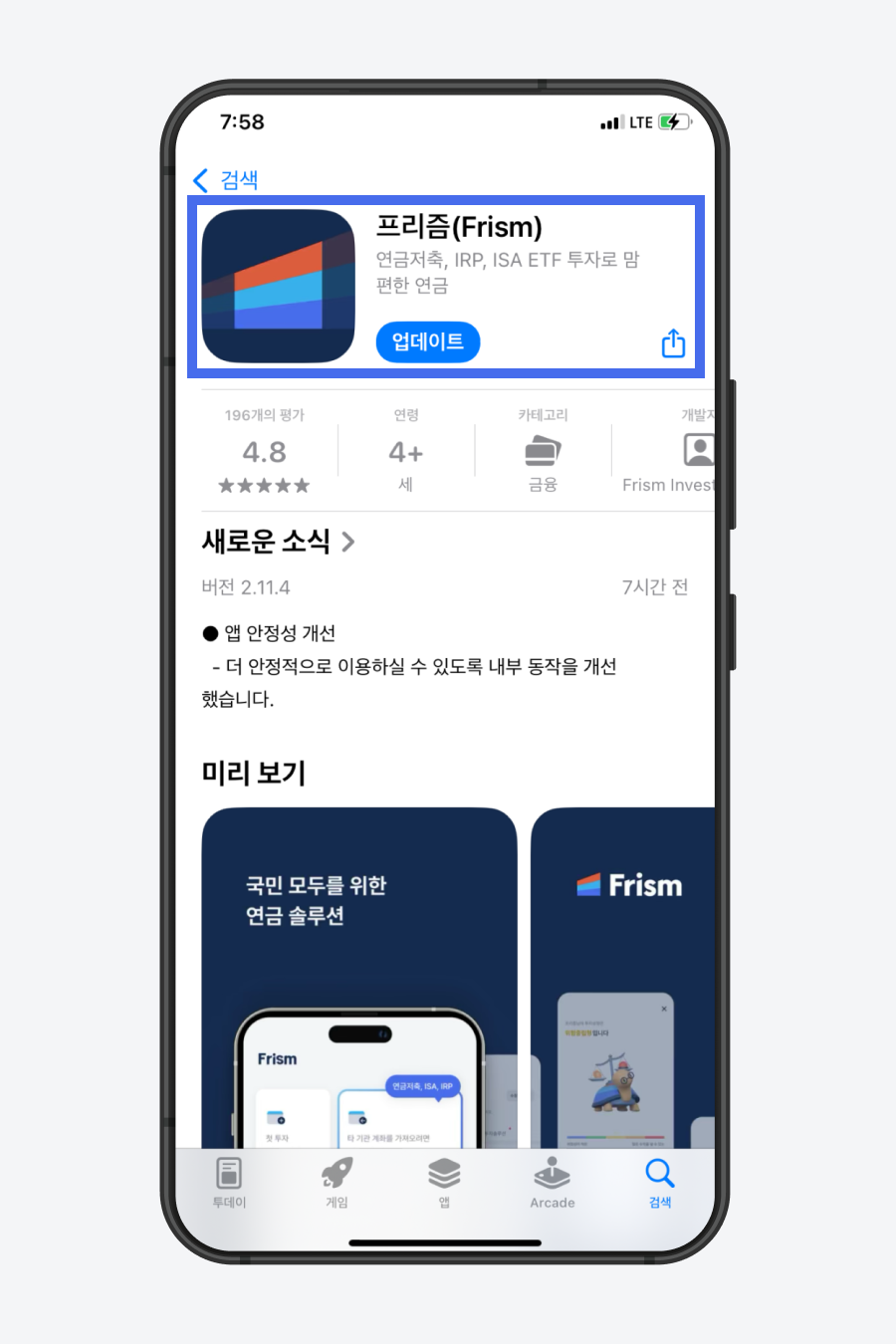Switch to the Arcade tab
Viewport: 896px width, 1344px height.
pos(552,1183)
